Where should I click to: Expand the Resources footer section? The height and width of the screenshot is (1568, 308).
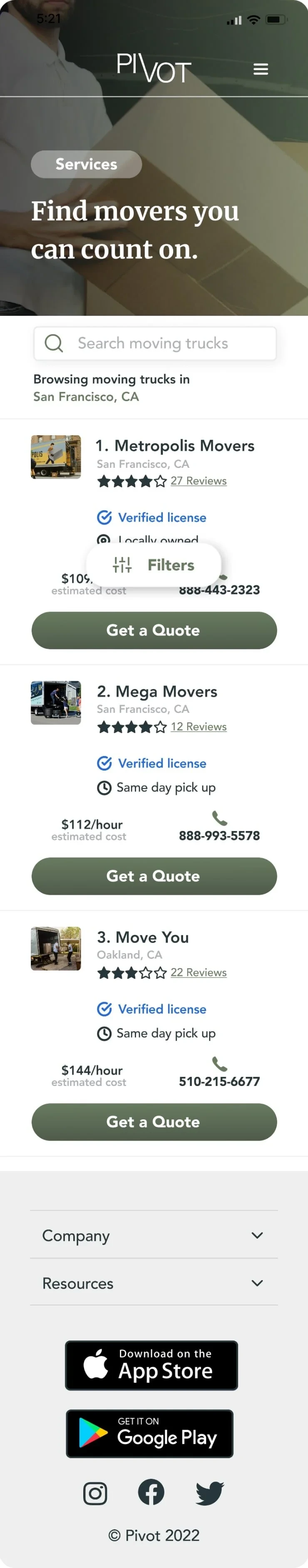pyautogui.click(x=154, y=1283)
